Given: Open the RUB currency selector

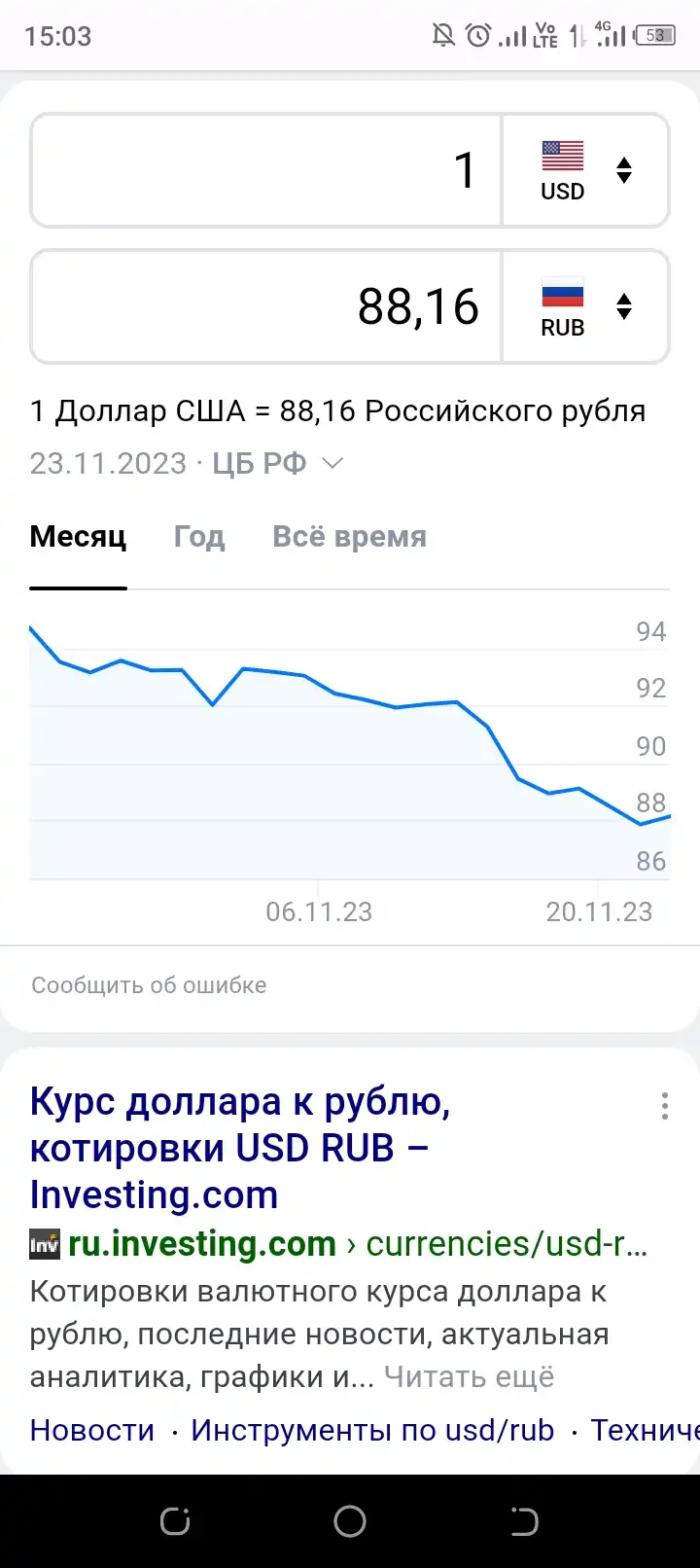Looking at the screenshot, I should [x=586, y=306].
